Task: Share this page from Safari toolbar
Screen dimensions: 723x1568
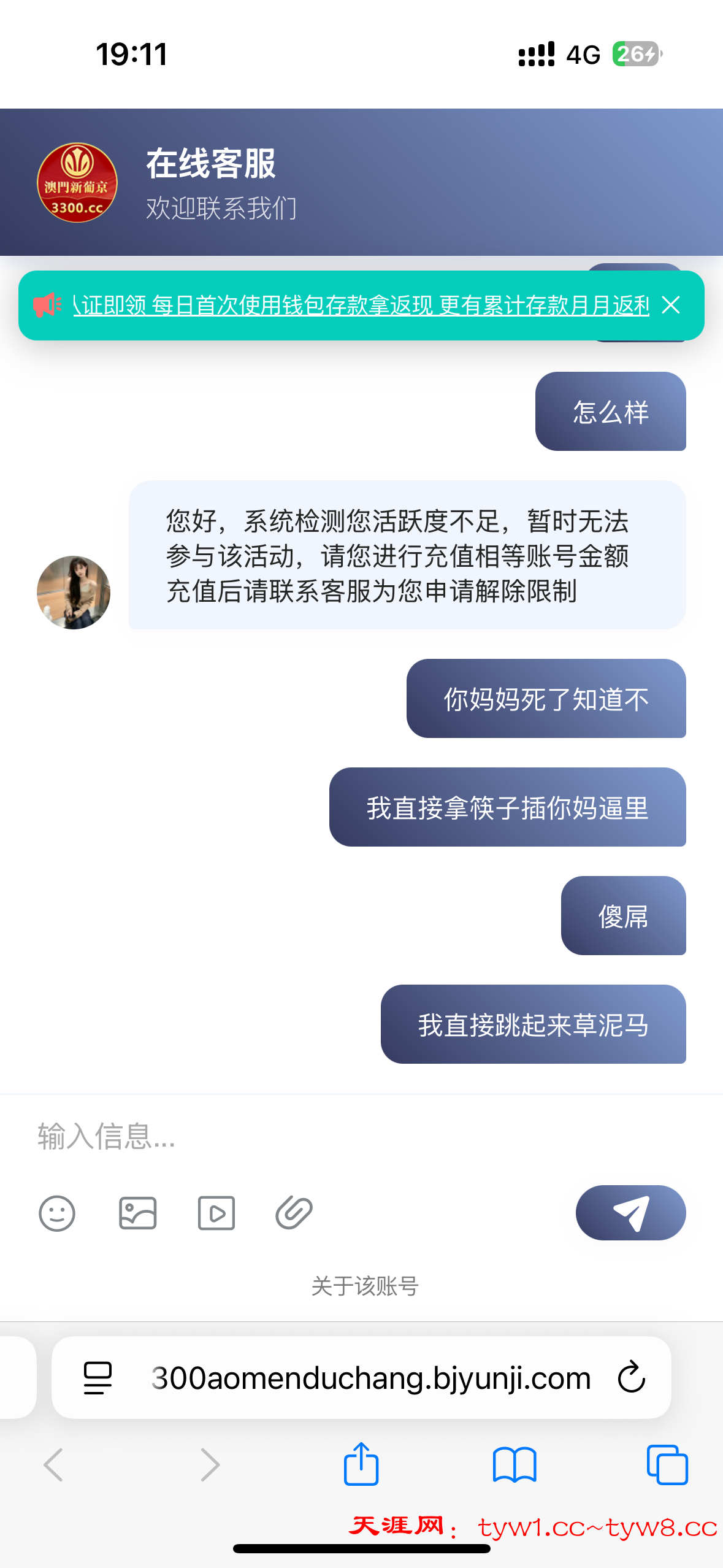Action: (x=361, y=1465)
